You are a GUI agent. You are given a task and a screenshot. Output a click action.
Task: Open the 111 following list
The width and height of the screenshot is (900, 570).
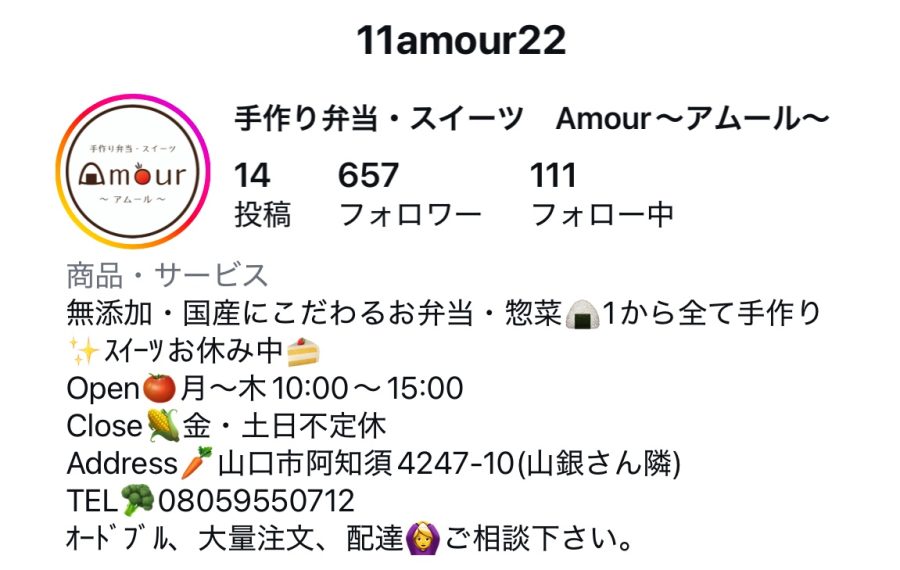point(601,195)
